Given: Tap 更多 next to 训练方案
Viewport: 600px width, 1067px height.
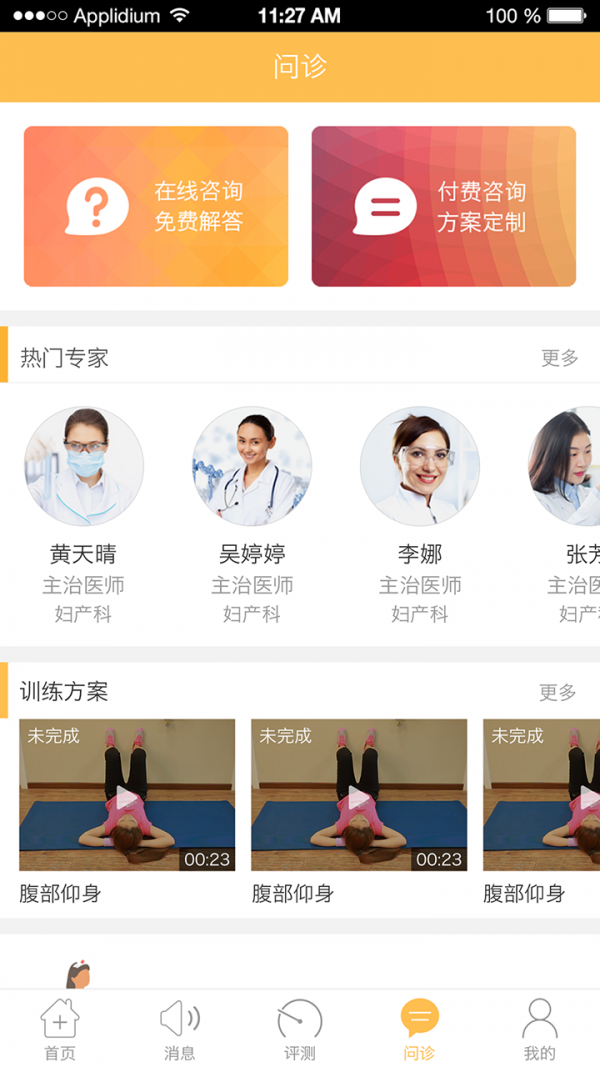Looking at the screenshot, I should pos(558,692).
